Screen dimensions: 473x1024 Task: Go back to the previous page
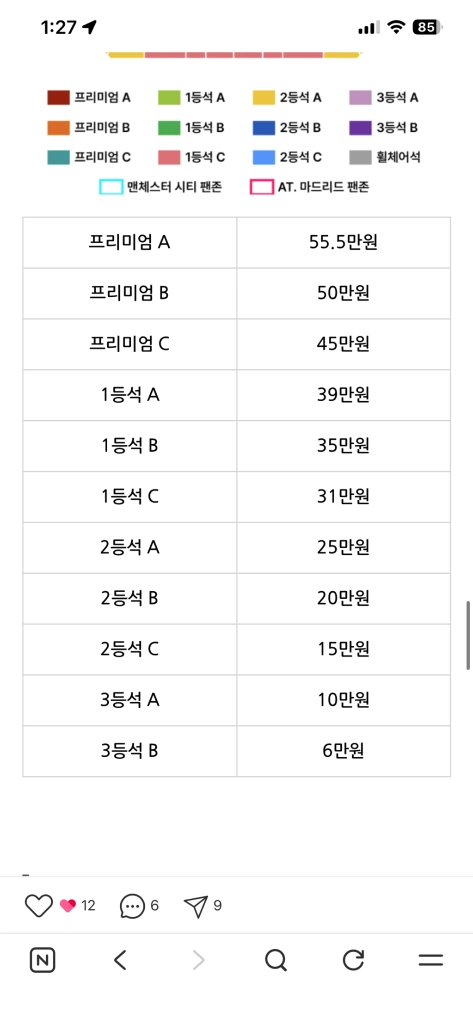click(120, 960)
